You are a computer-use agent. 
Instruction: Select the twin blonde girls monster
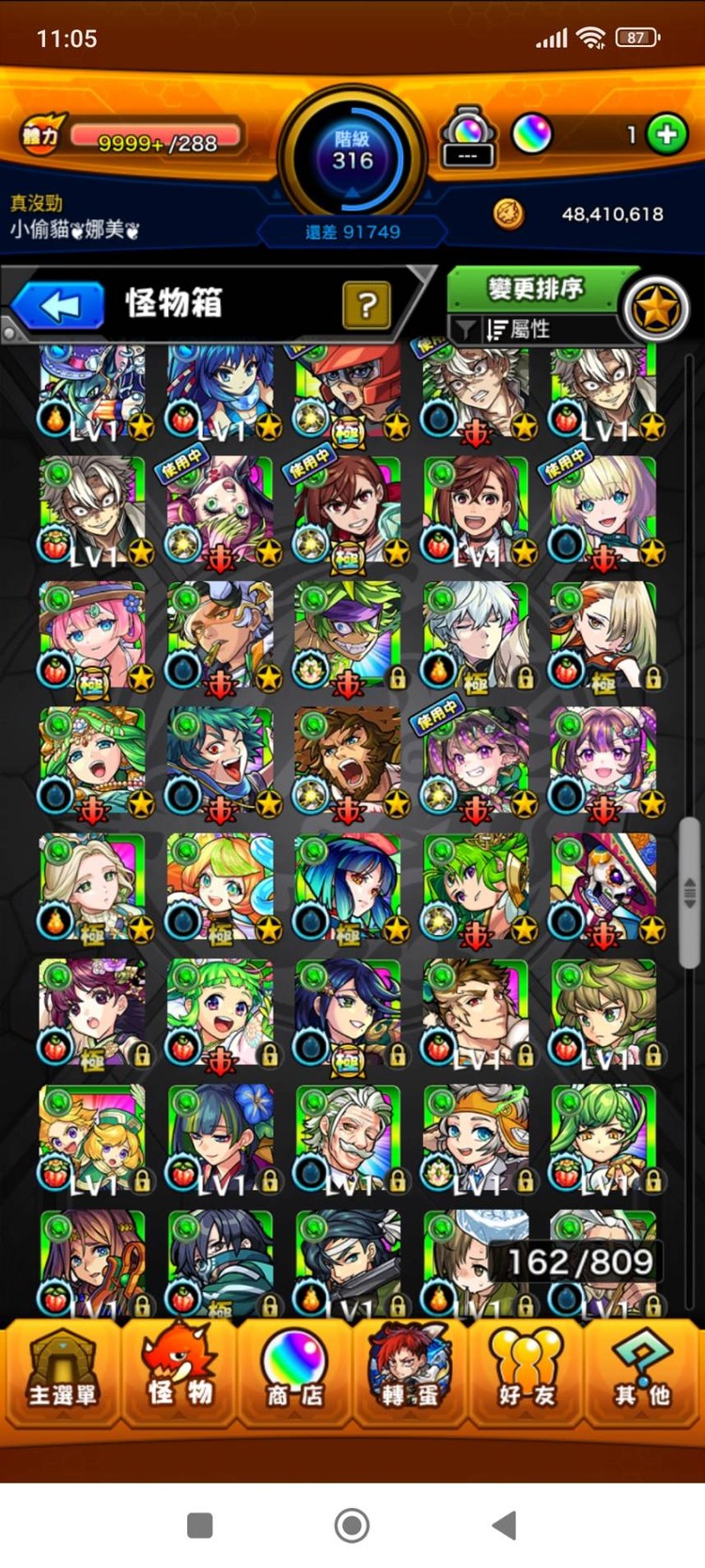(92, 1140)
